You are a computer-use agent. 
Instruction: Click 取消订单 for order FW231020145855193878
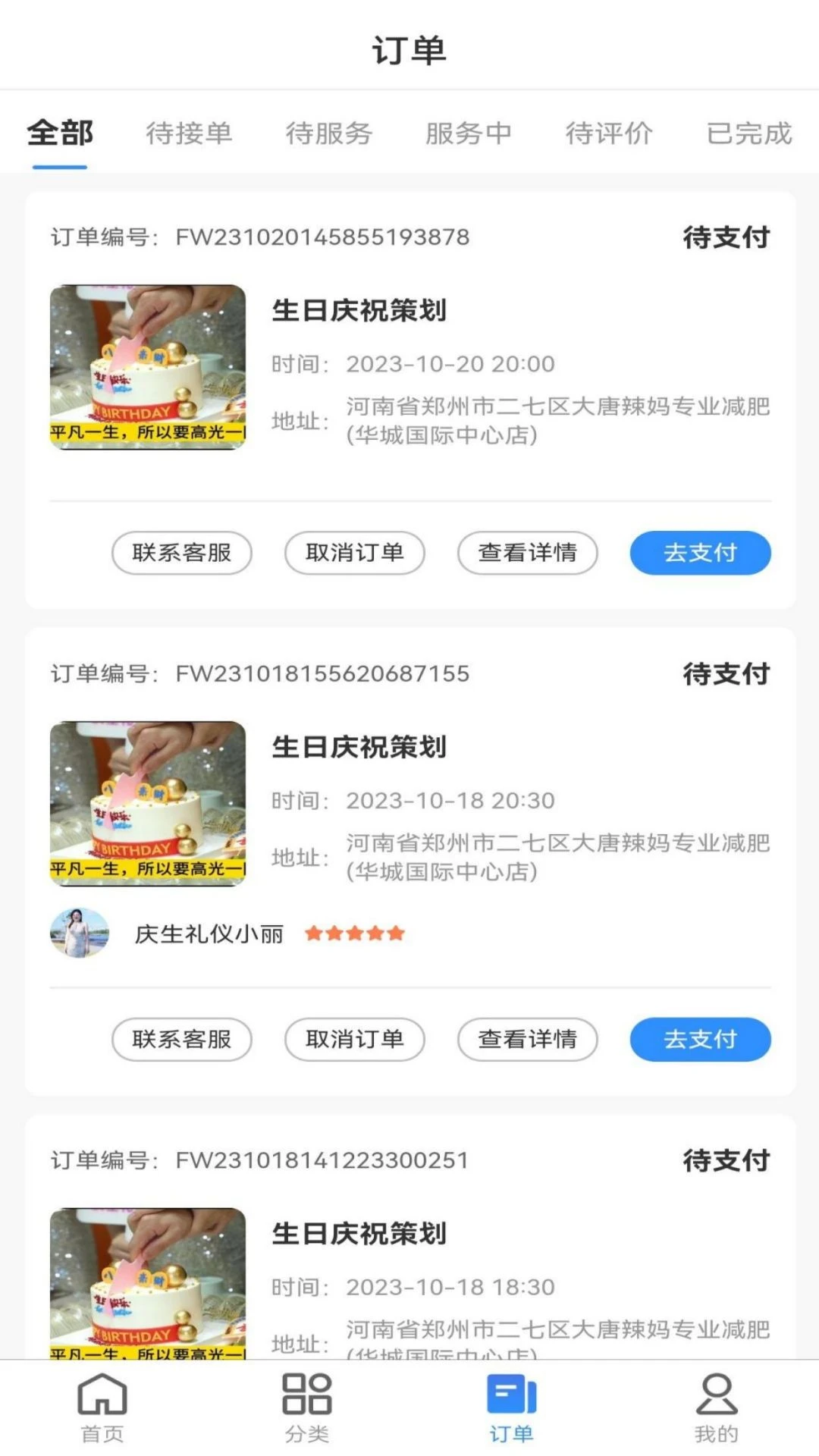(x=355, y=553)
